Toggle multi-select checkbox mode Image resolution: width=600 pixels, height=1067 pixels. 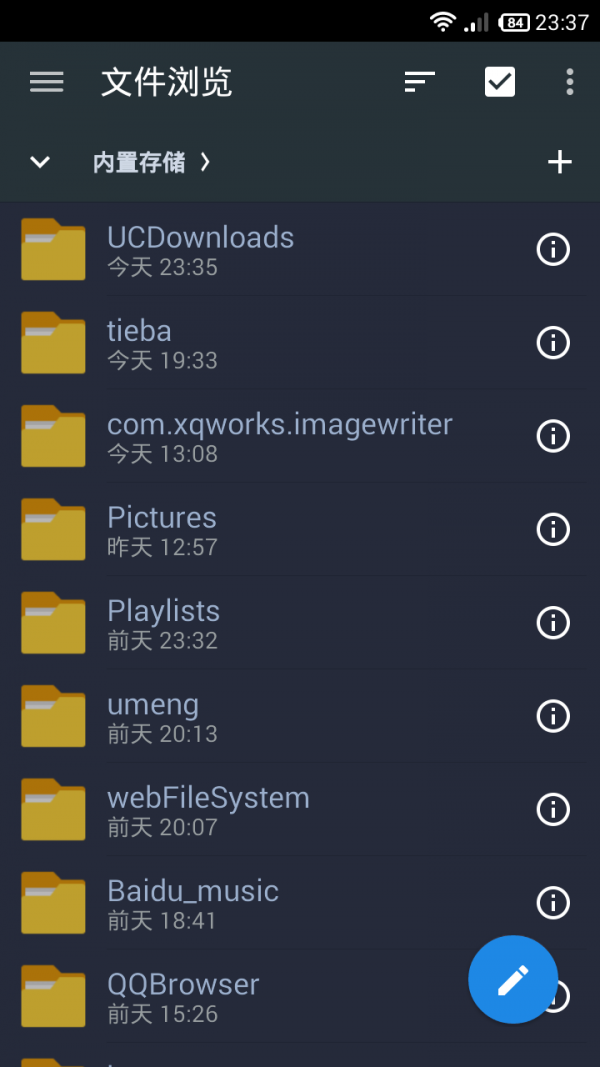(500, 82)
